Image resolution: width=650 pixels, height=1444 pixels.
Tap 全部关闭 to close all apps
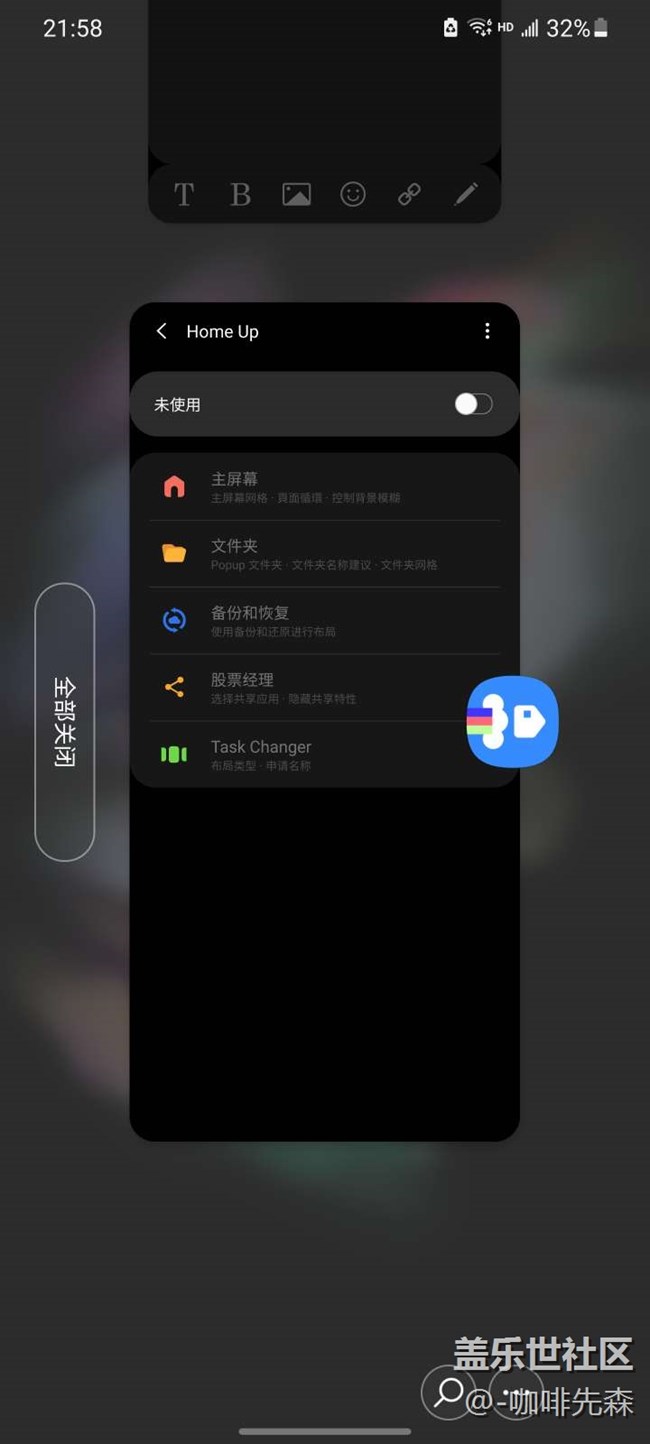pyautogui.click(x=65, y=721)
